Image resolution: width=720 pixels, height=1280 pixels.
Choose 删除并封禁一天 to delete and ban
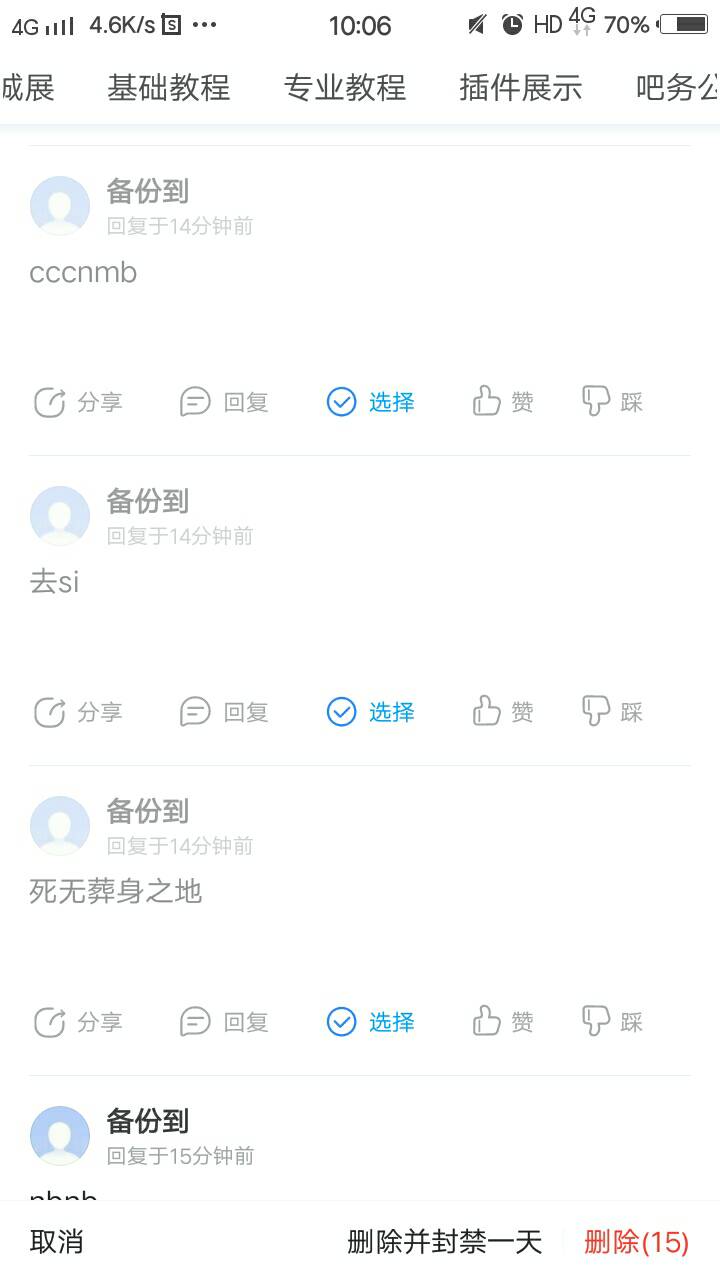[x=444, y=1242]
